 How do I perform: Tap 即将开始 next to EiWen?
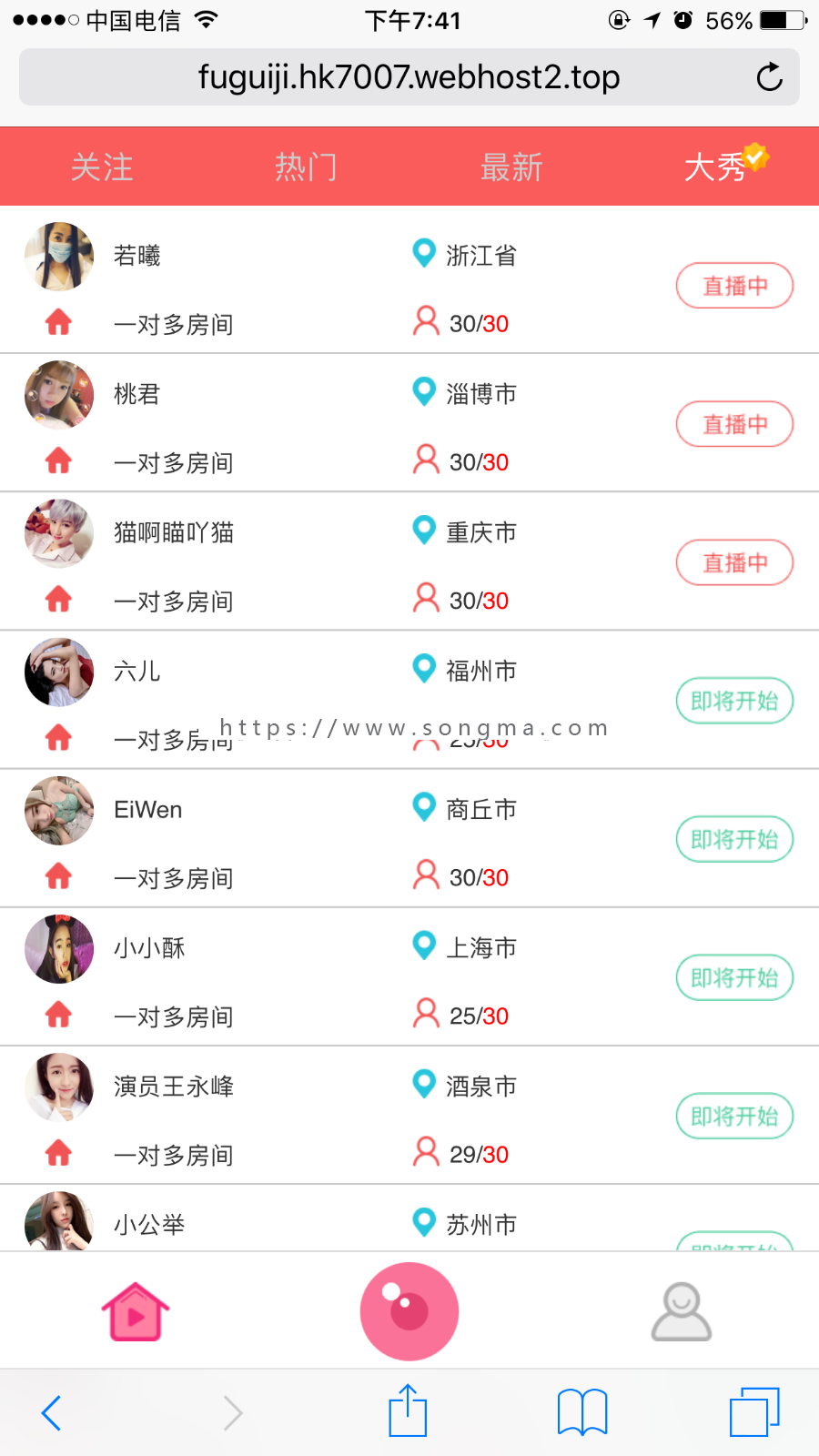(x=734, y=839)
